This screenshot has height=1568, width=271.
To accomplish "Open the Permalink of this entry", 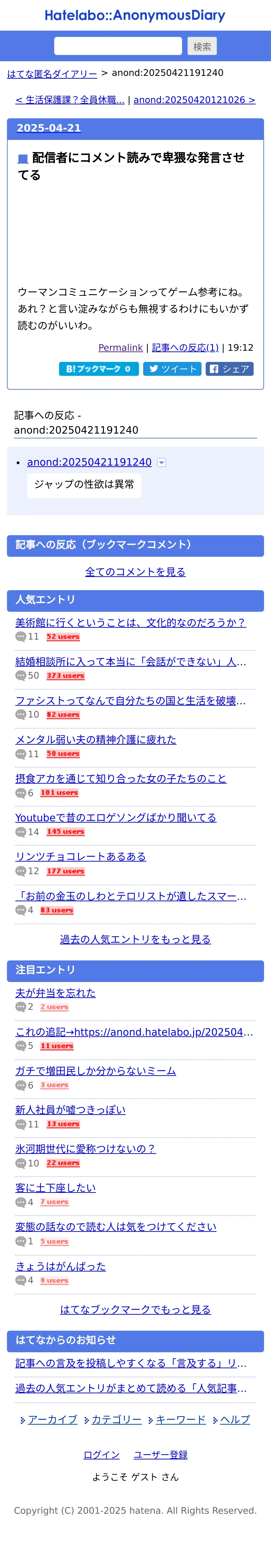I will coord(120,348).
